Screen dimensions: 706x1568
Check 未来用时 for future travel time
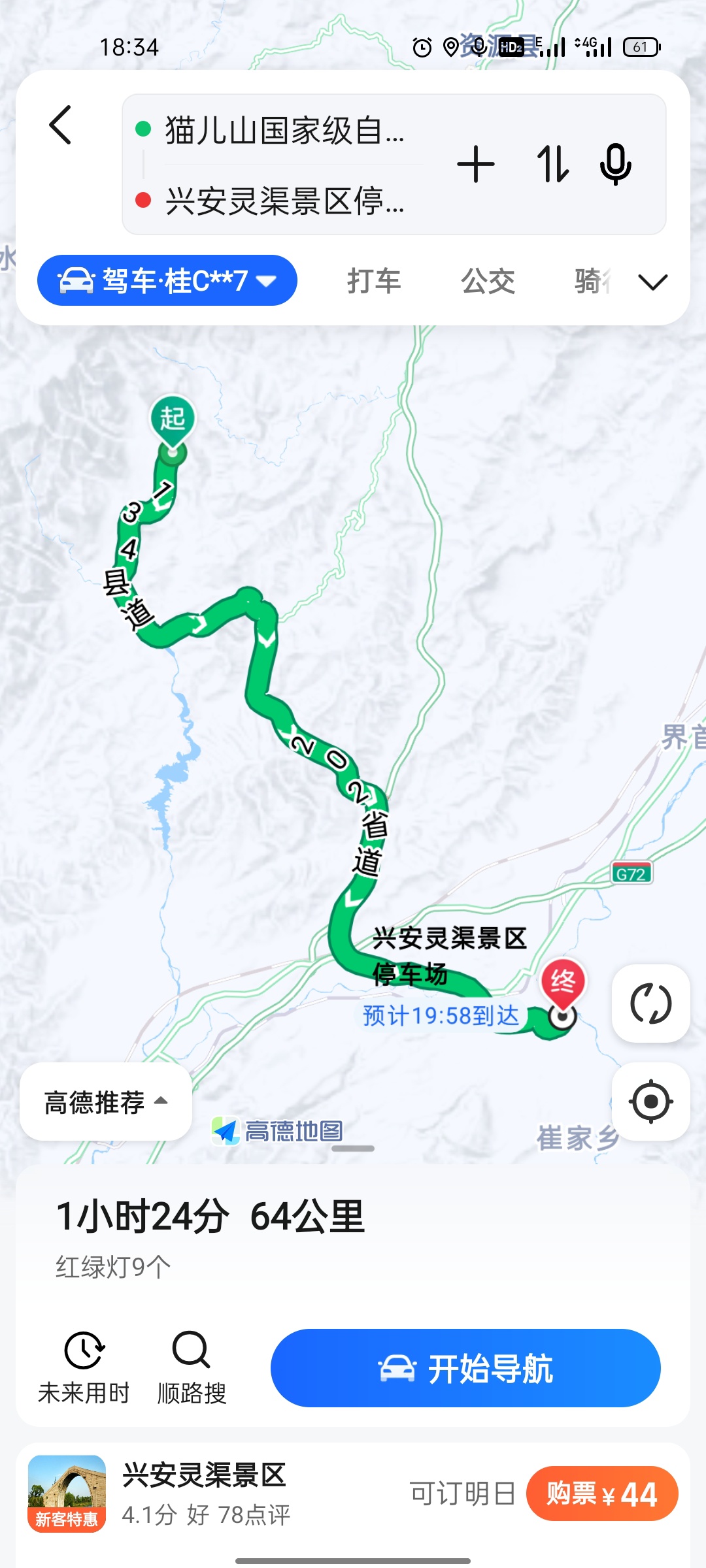coord(84,1368)
